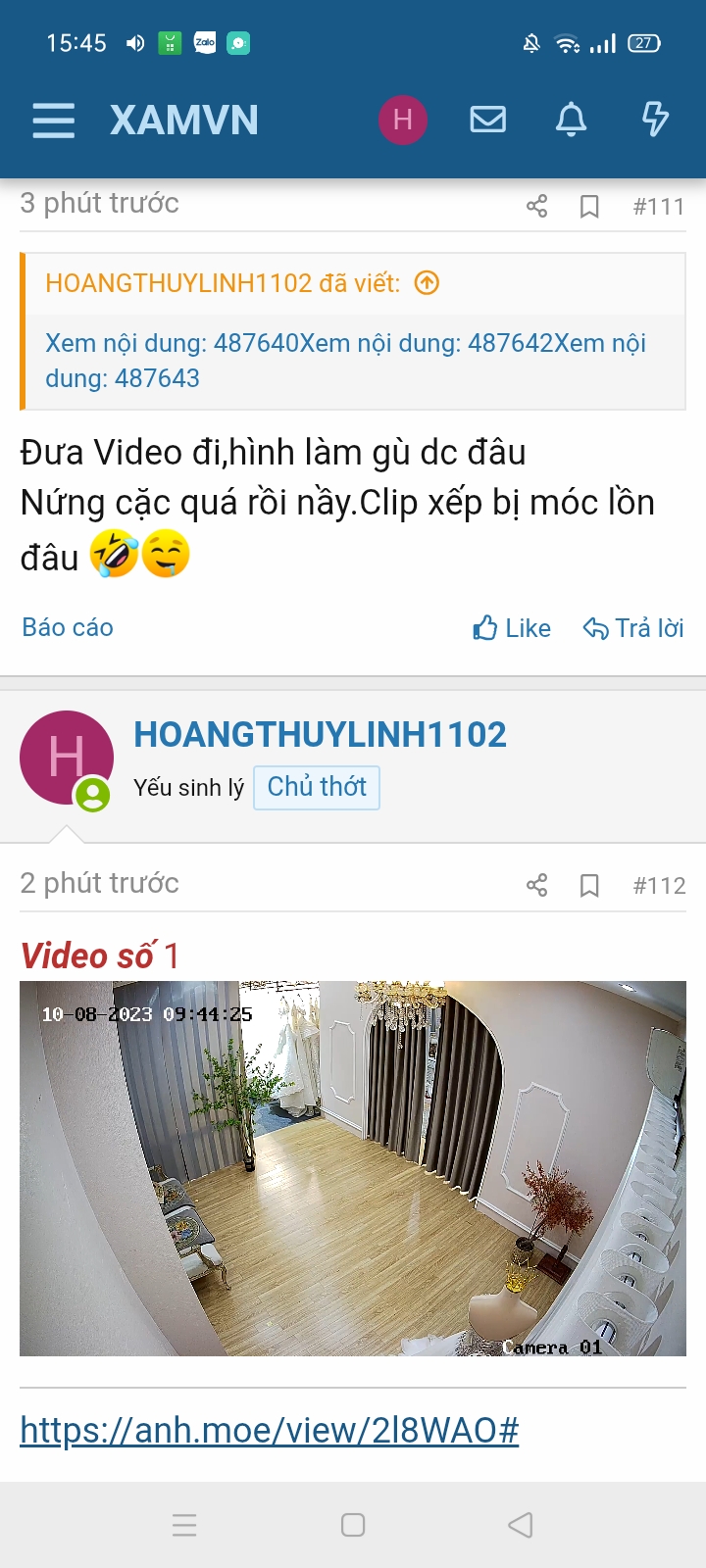
Task: Bookmark post #112
Action: tap(589, 886)
